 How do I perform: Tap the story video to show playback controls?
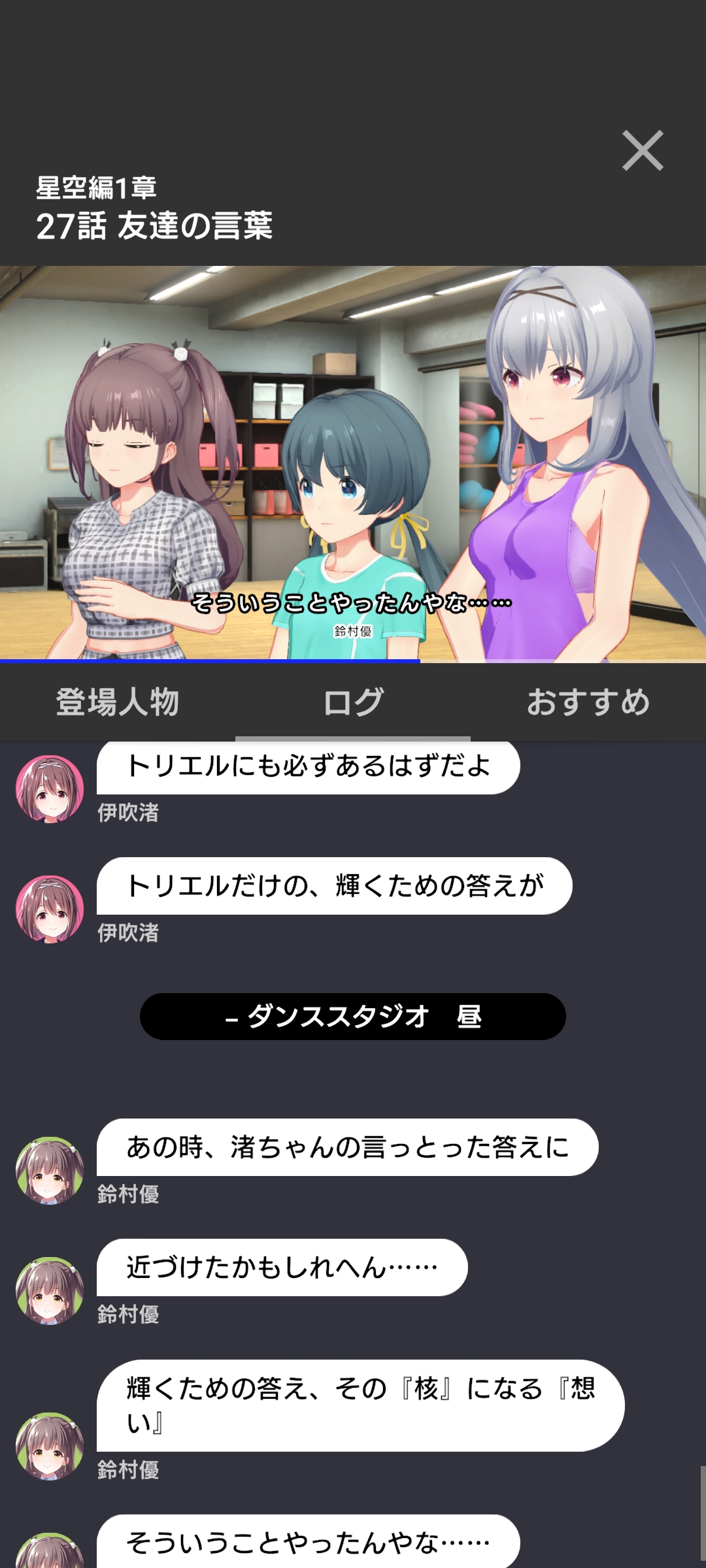click(x=353, y=464)
